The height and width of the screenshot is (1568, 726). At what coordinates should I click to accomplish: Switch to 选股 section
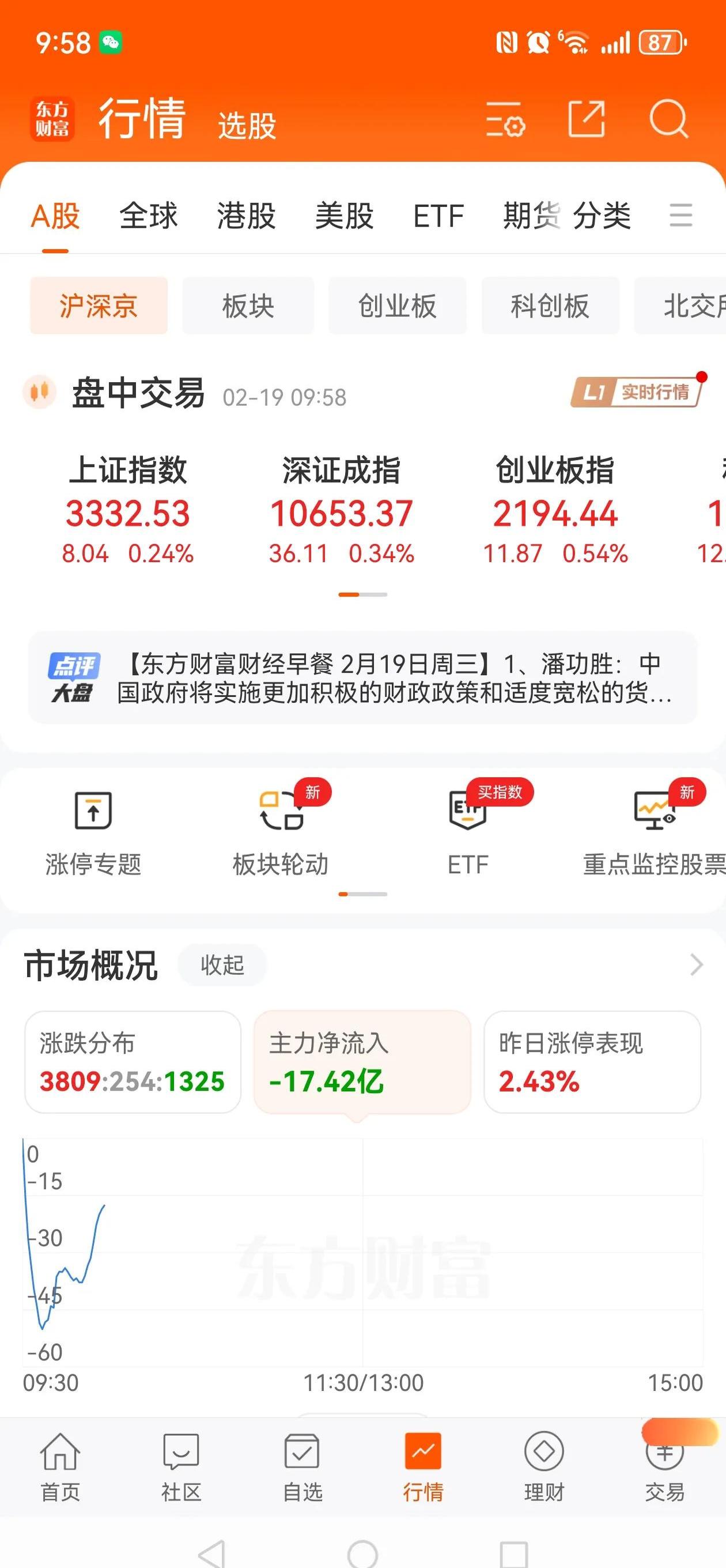247,126
